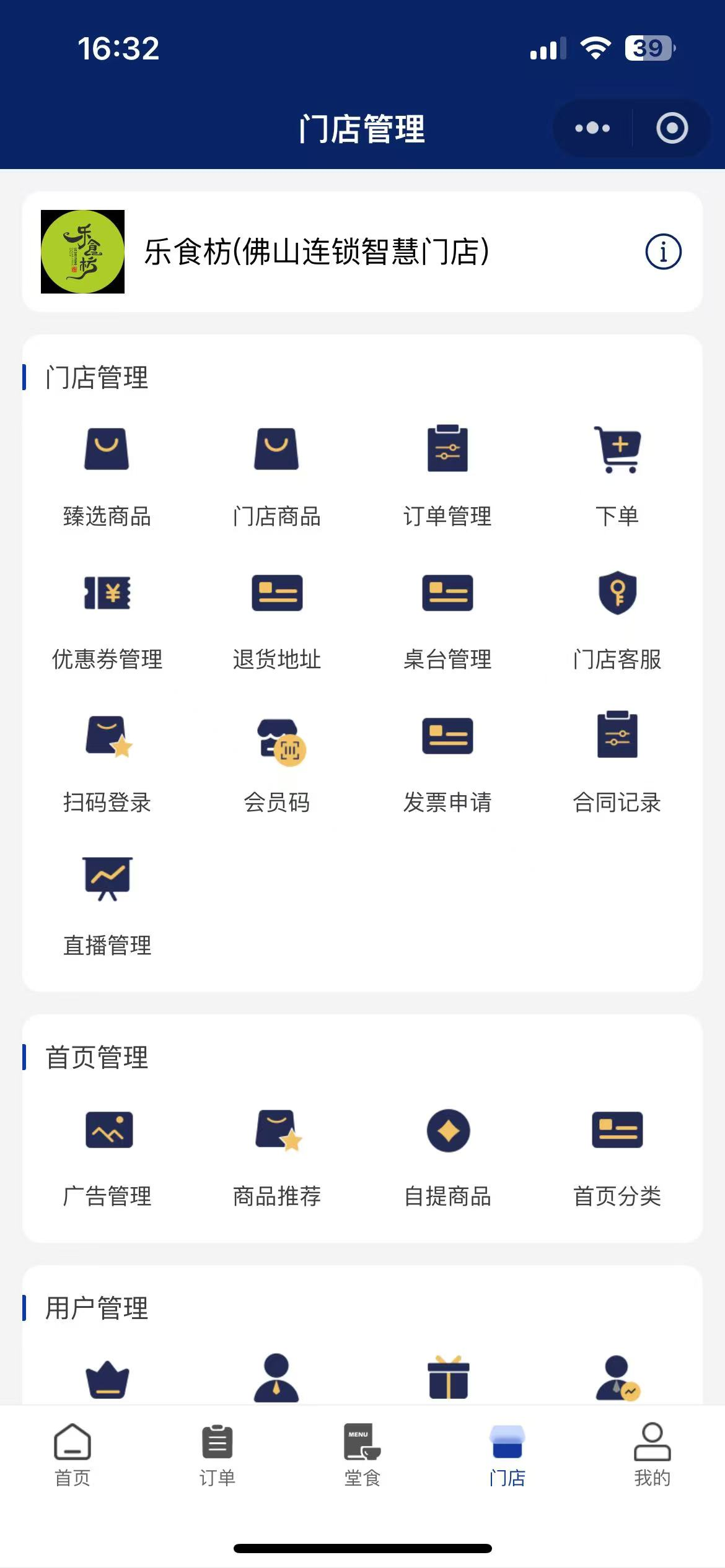The image size is (725, 1568).
Task: Open 发票申请
Action: 447,763
